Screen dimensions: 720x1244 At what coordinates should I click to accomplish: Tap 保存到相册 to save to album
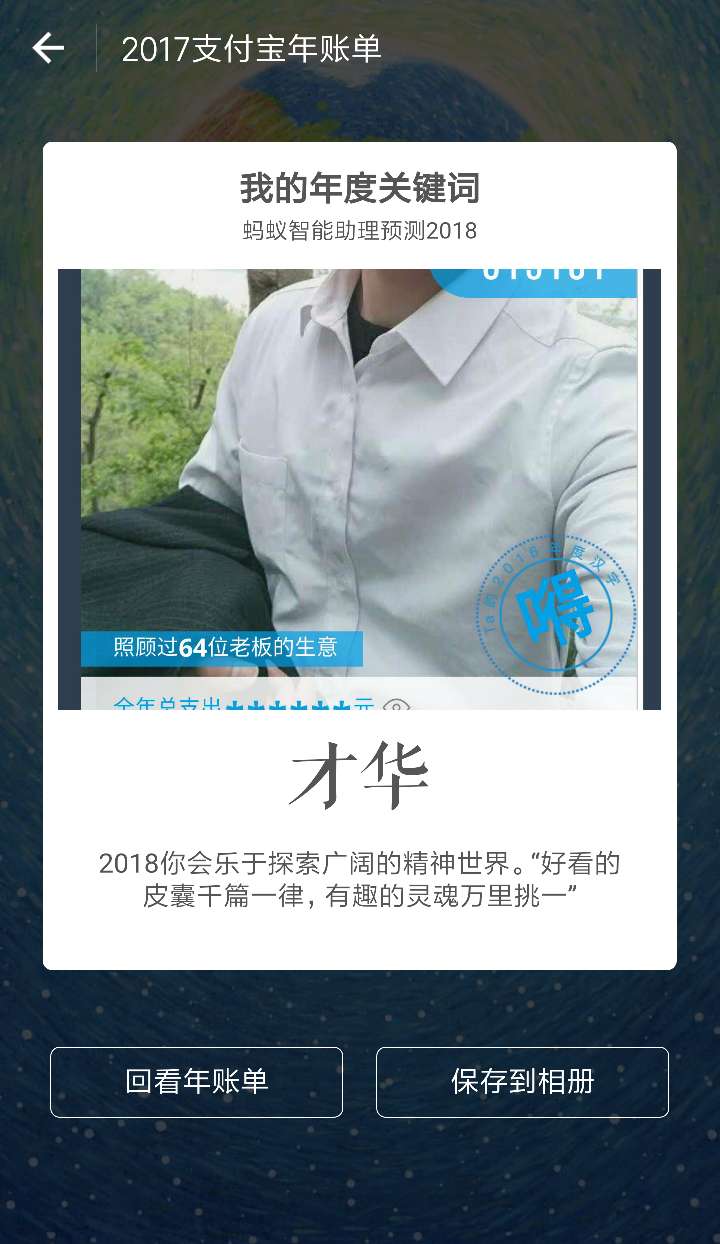pos(522,1082)
